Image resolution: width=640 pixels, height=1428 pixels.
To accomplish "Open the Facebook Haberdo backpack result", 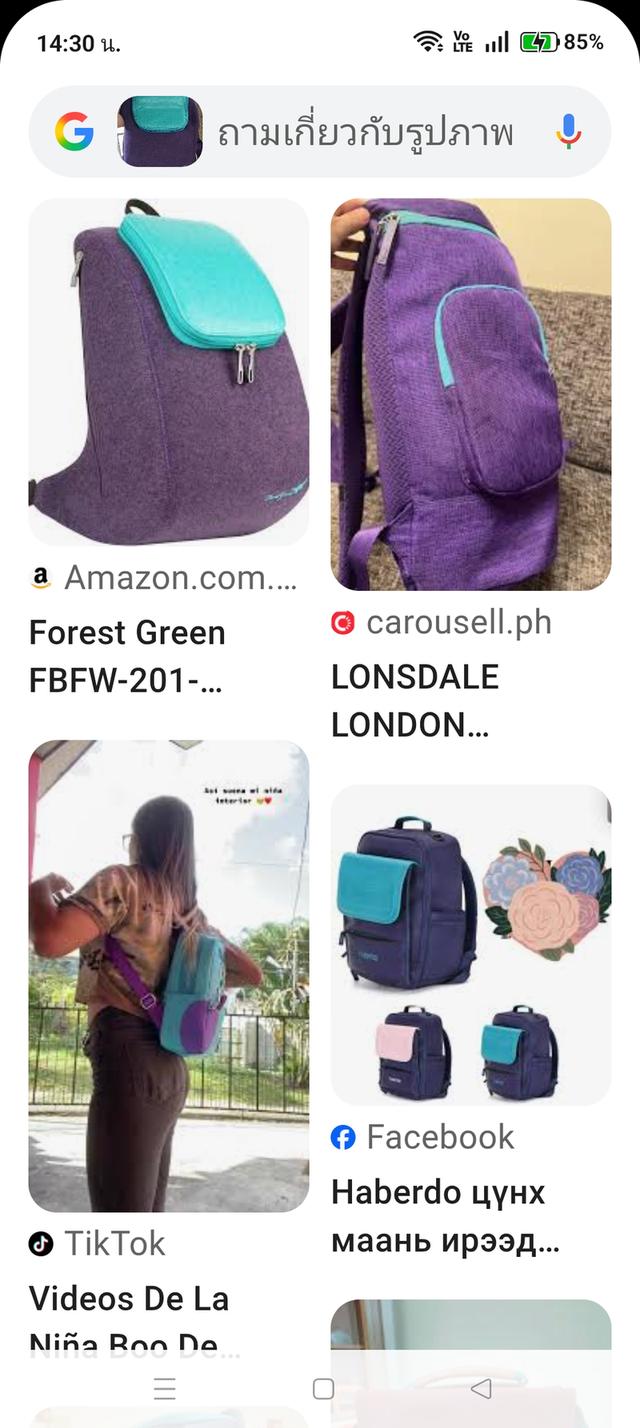I will pos(470,945).
